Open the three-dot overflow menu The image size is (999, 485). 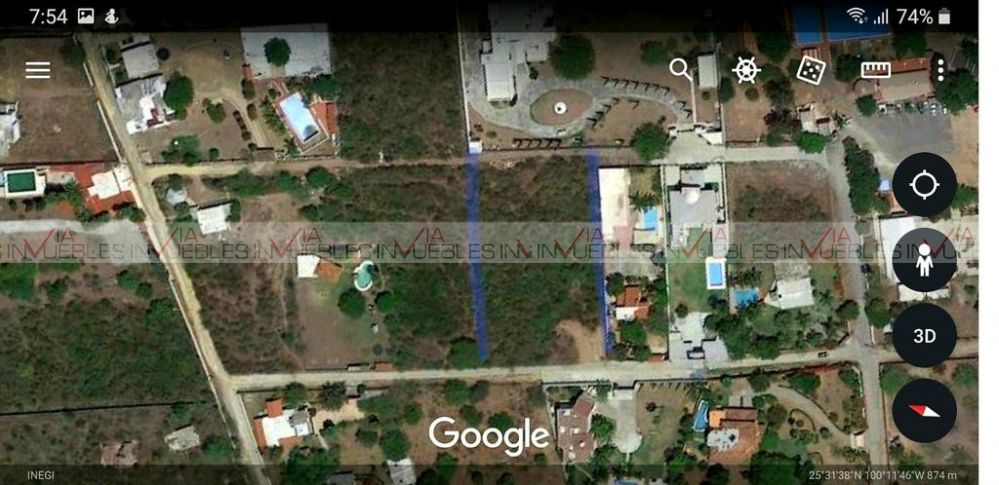pyautogui.click(x=940, y=69)
